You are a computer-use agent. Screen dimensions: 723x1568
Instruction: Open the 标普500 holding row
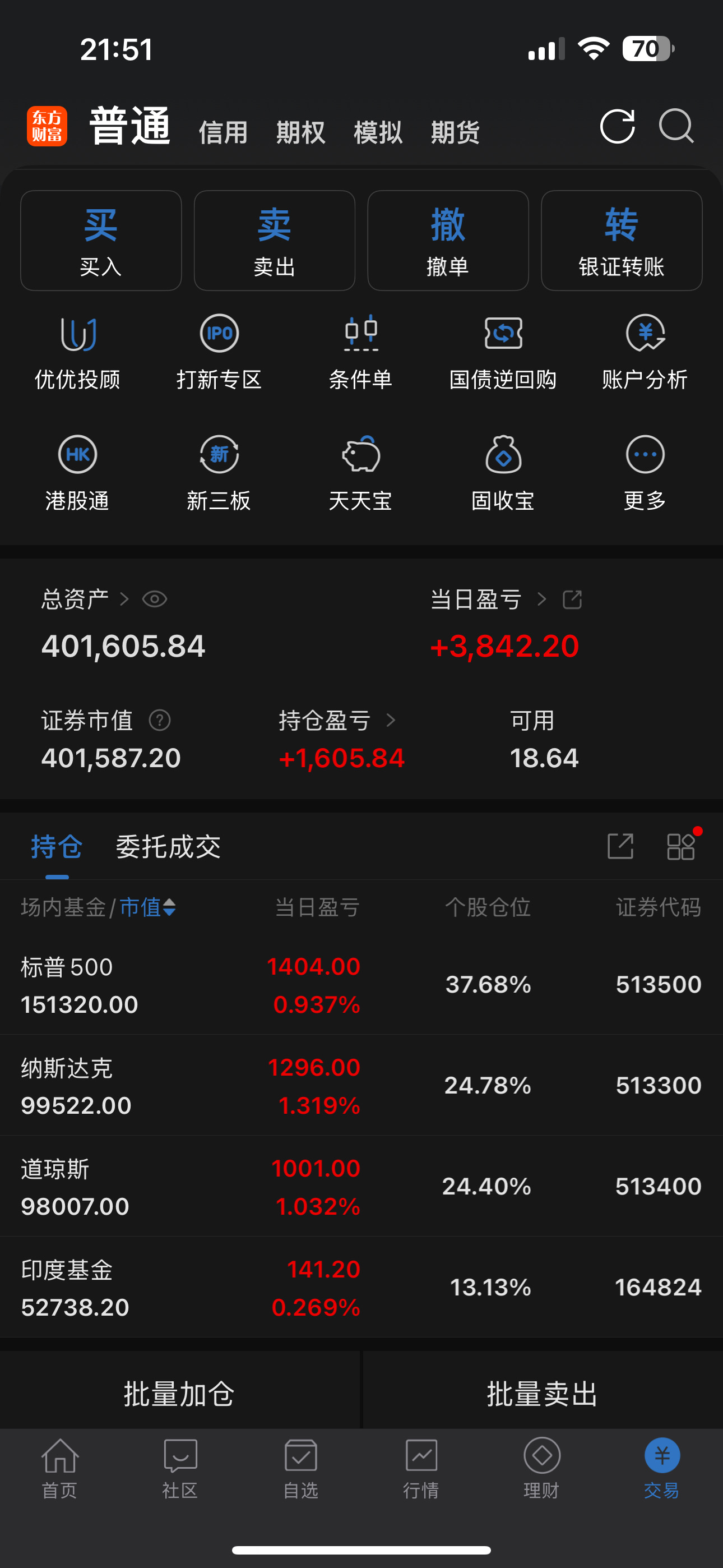(x=361, y=984)
